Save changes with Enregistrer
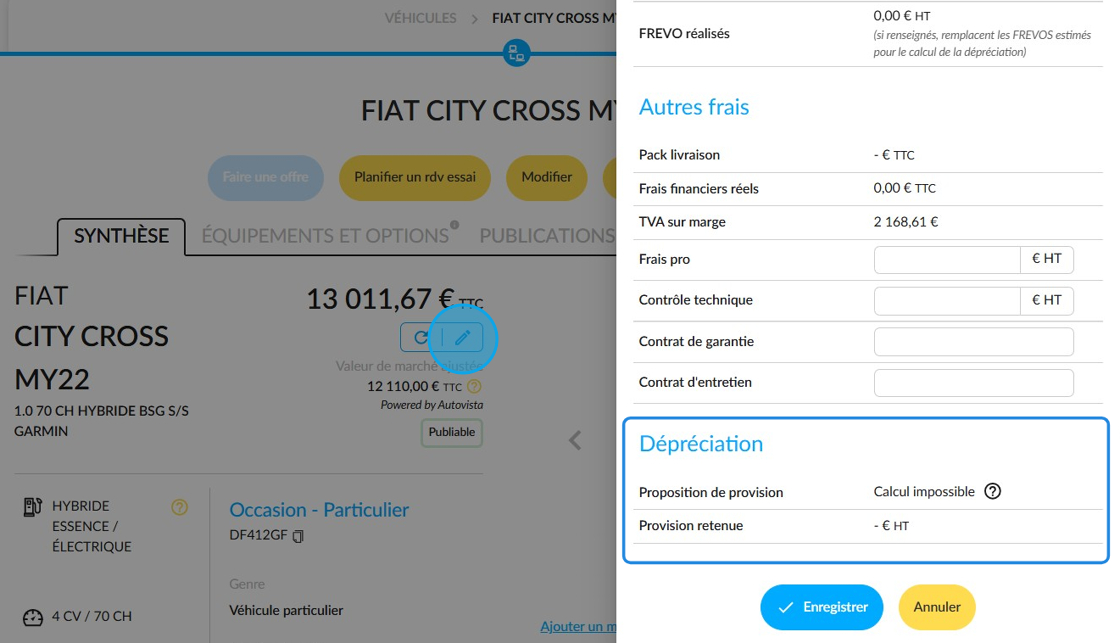 tap(821, 607)
